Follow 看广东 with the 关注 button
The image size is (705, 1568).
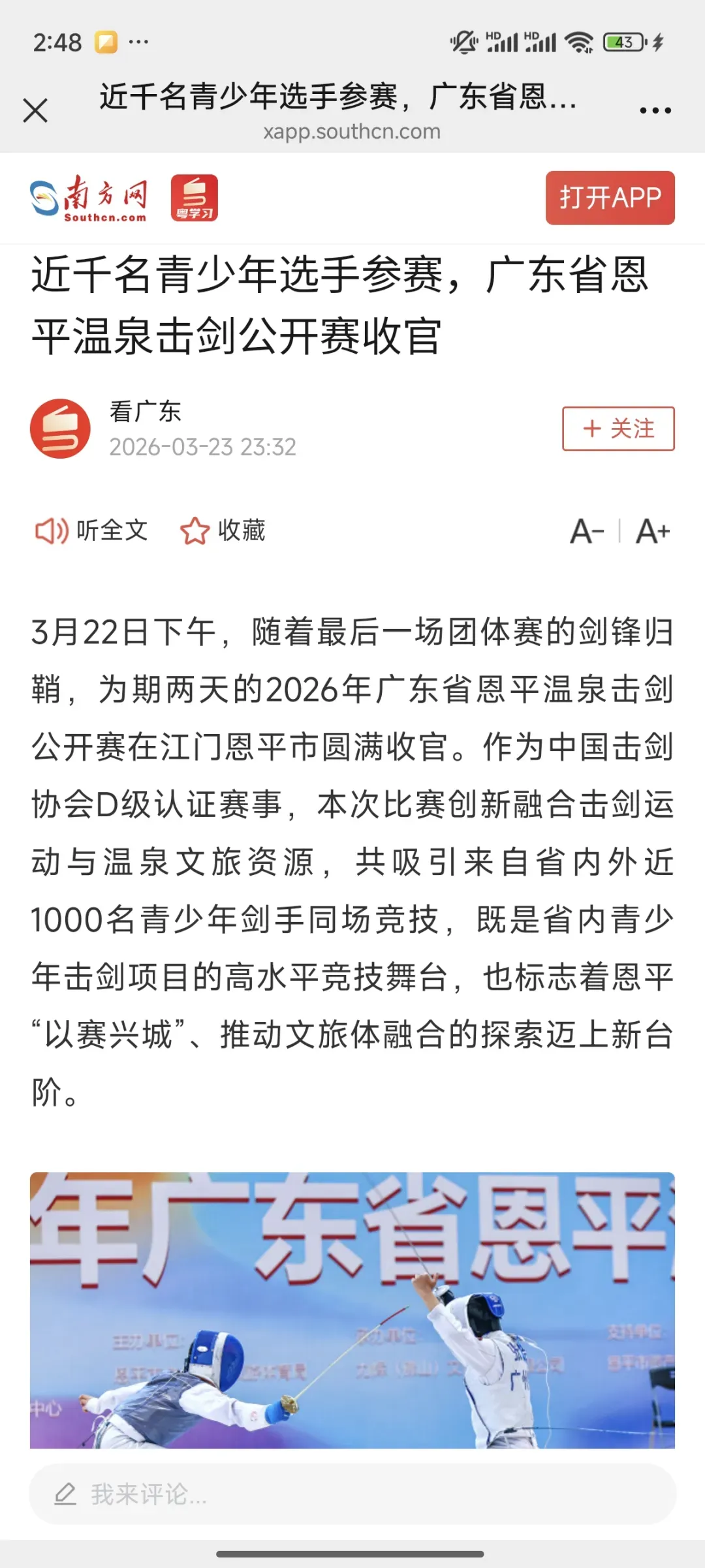coord(618,429)
